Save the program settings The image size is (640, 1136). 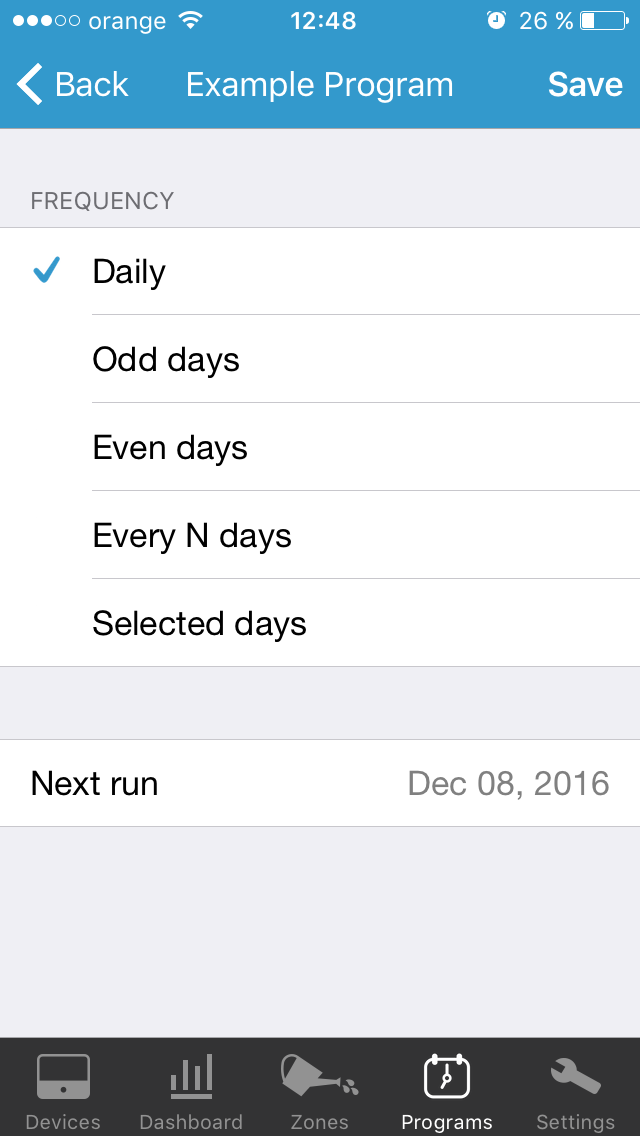click(585, 85)
